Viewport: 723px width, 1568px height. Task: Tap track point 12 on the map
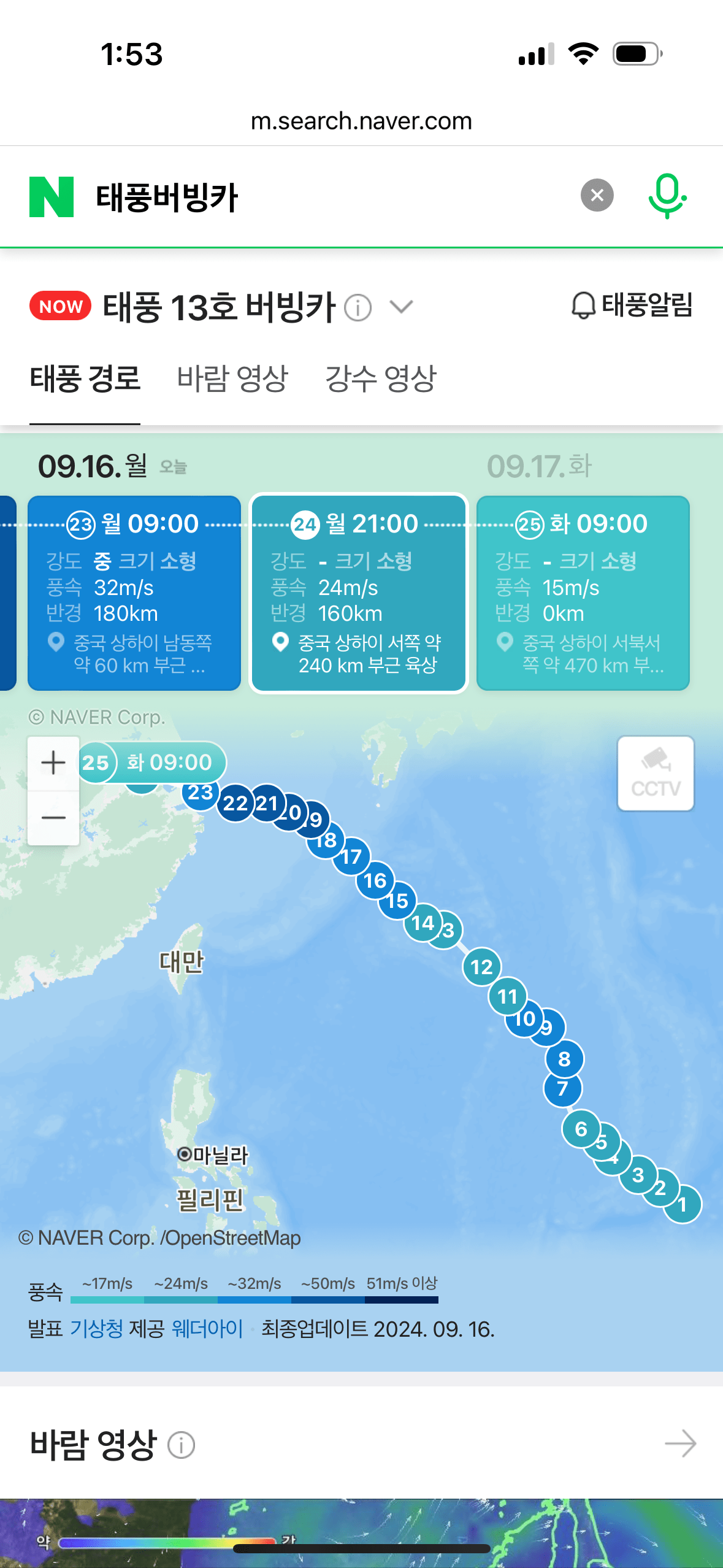click(x=481, y=967)
